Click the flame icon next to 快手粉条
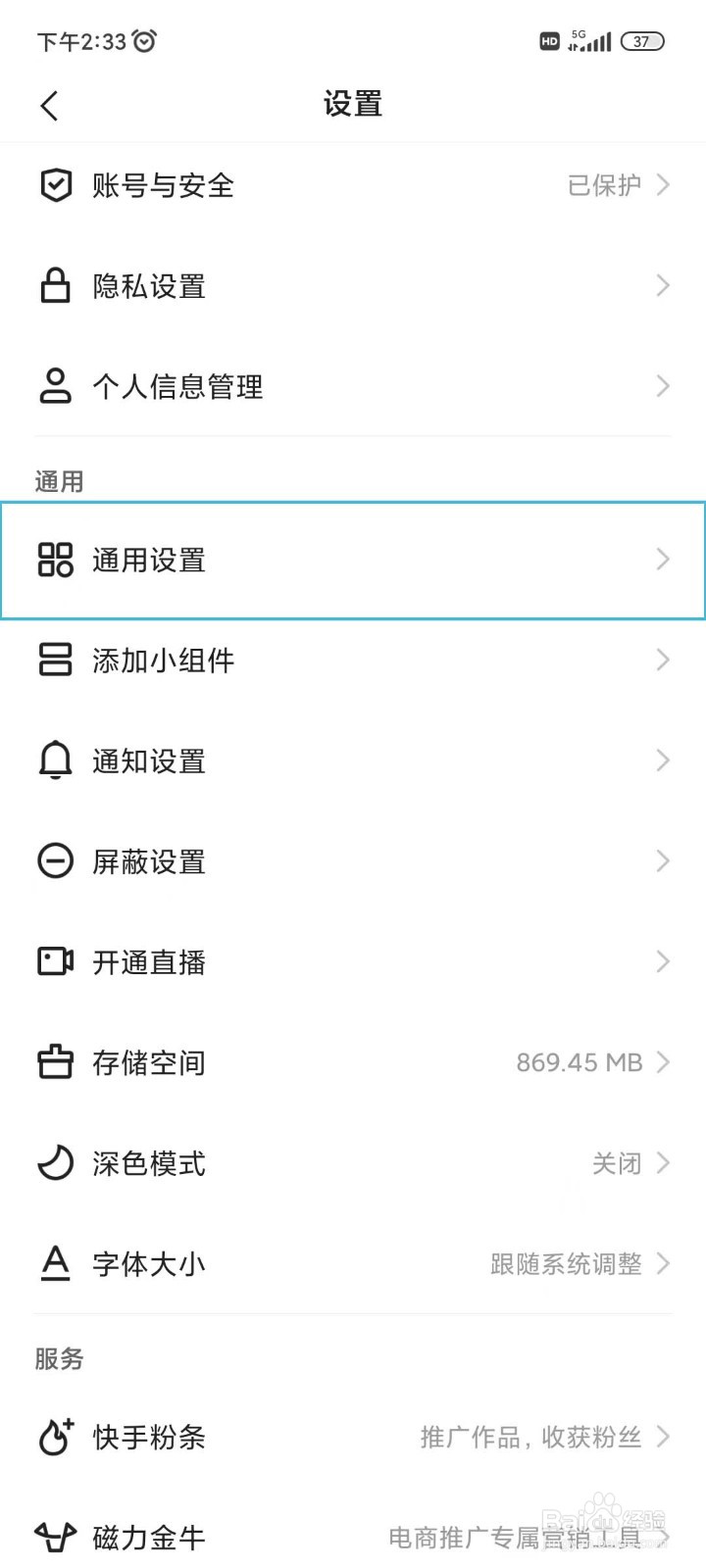The width and height of the screenshot is (706, 1568). click(56, 1438)
